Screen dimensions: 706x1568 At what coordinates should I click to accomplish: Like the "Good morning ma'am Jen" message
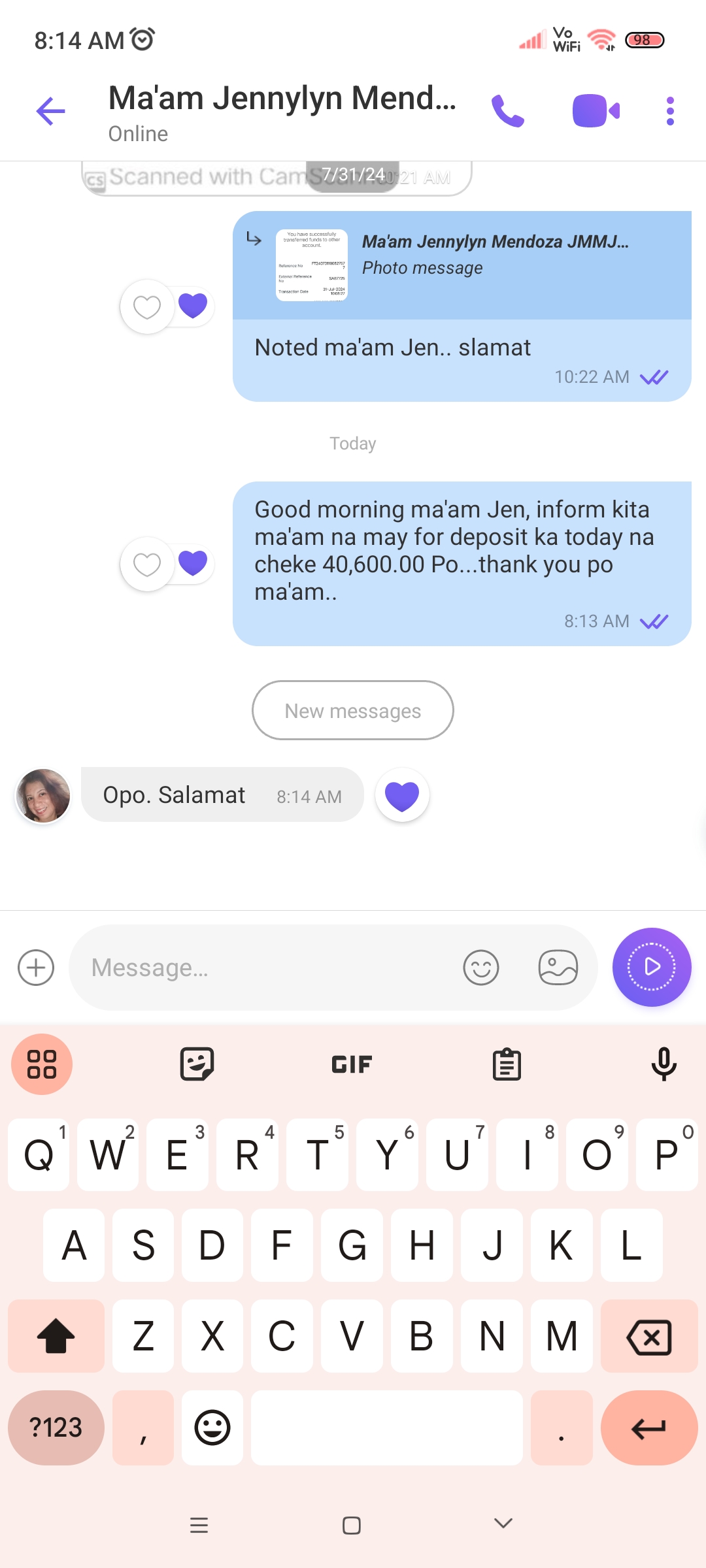[x=148, y=564]
